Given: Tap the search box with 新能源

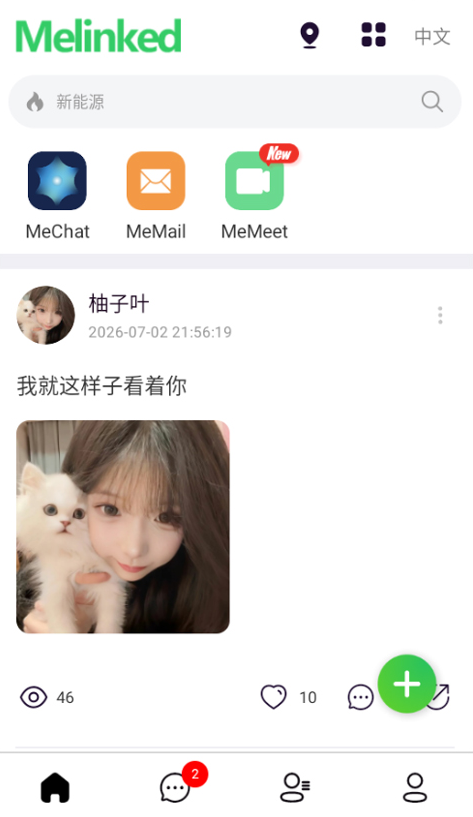Looking at the screenshot, I should (235, 102).
